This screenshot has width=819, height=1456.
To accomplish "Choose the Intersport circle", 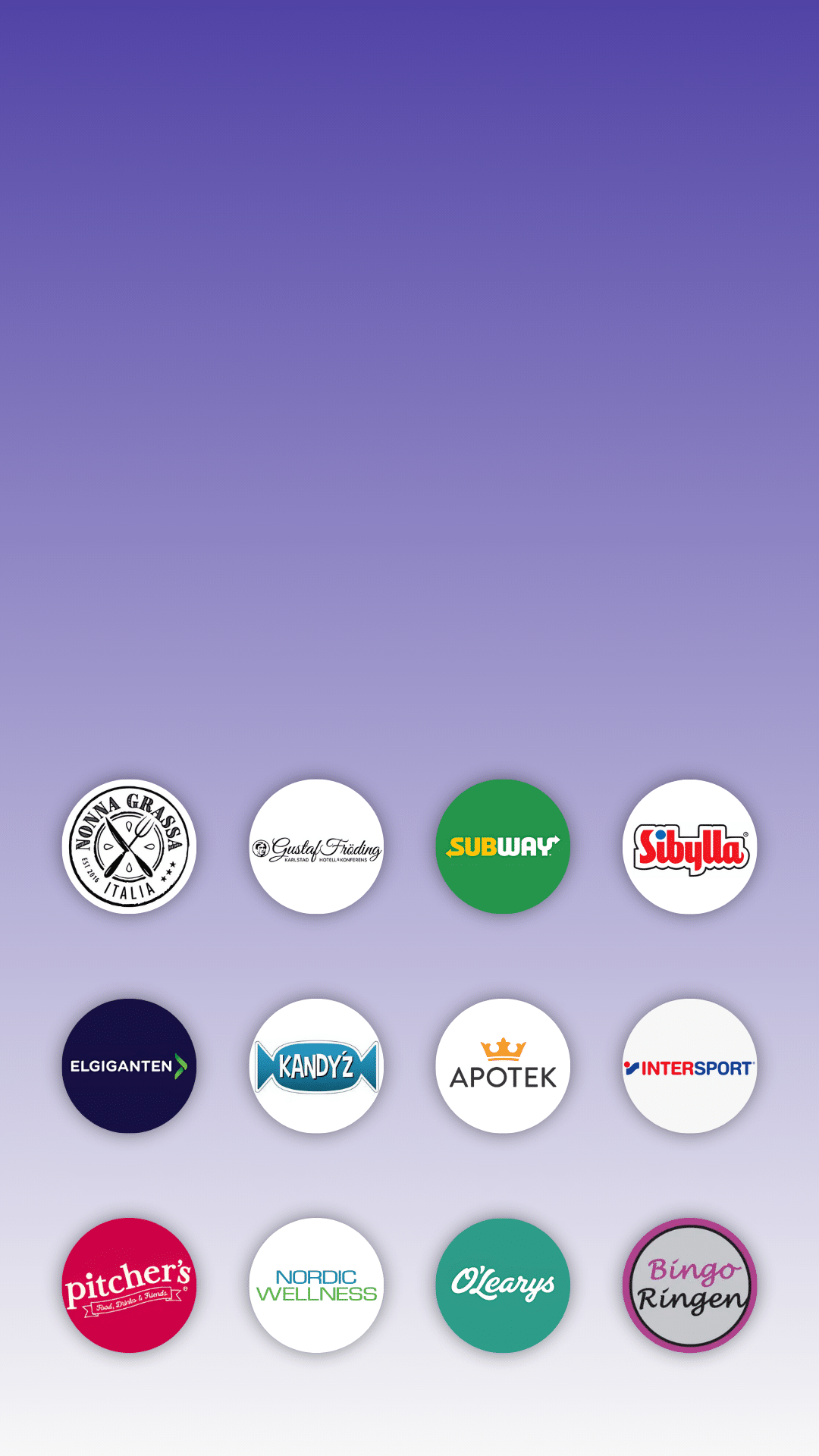I will point(690,1066).
